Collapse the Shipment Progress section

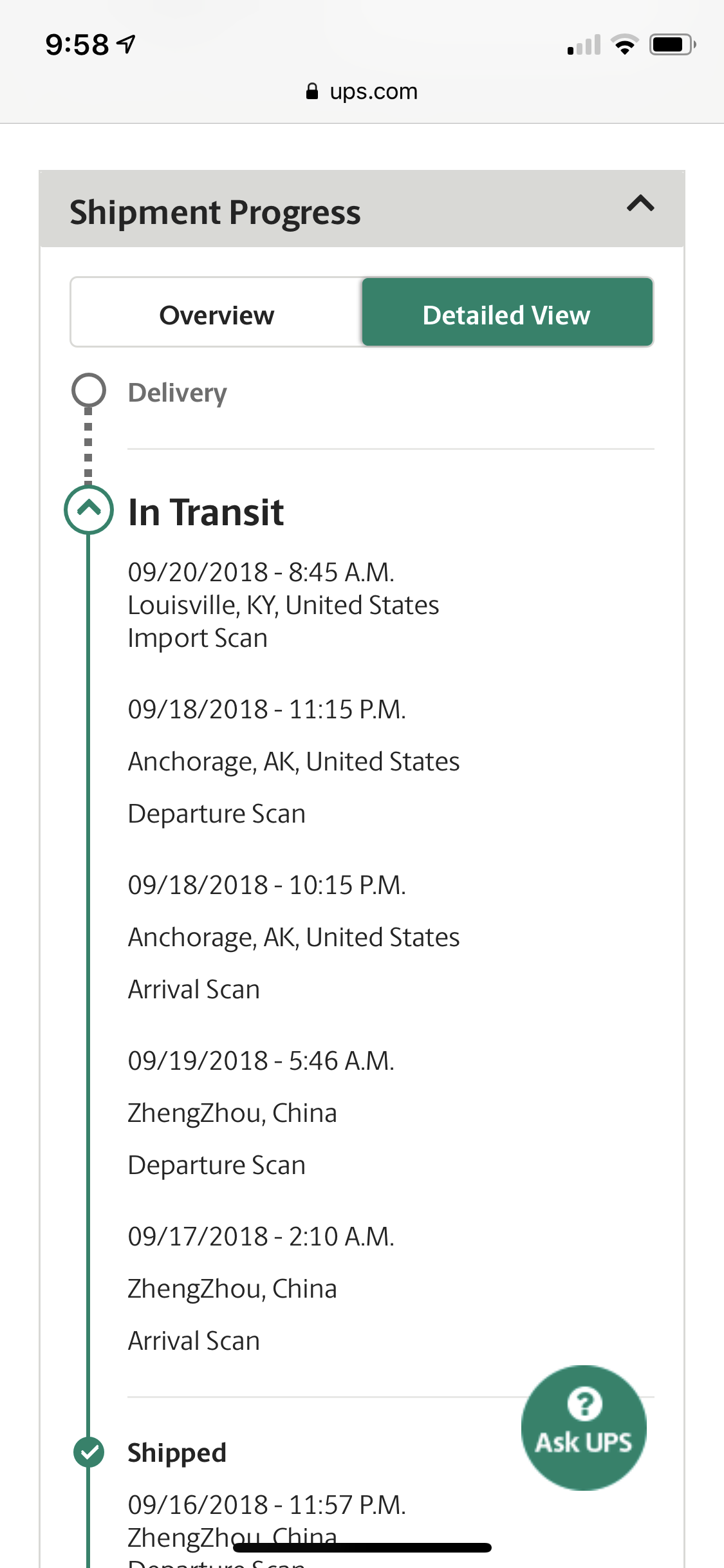pyautogui.click(x=640, y=205)
